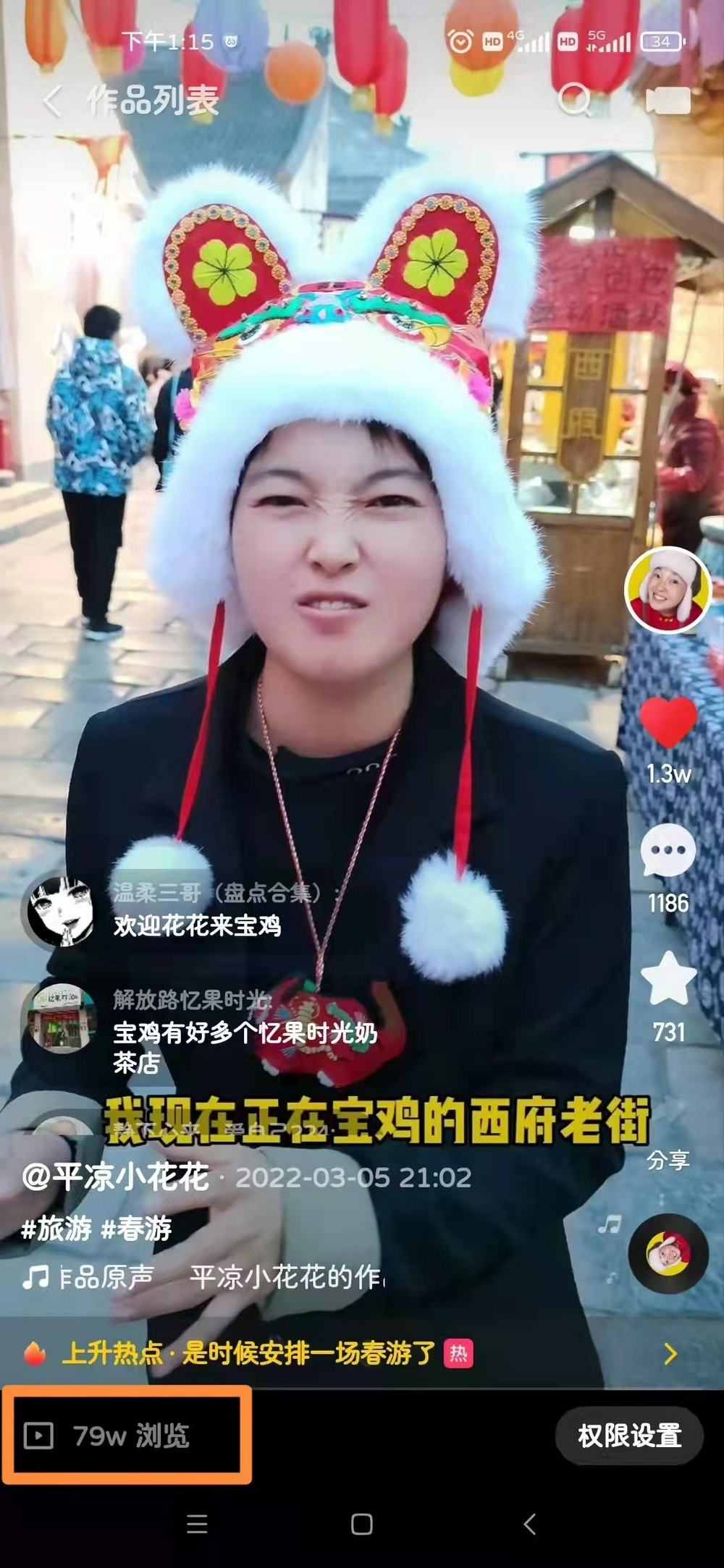Open the camera recording icon
Image resolution: width=724 pixels, height=1568 pixels.
pos(667,101)
